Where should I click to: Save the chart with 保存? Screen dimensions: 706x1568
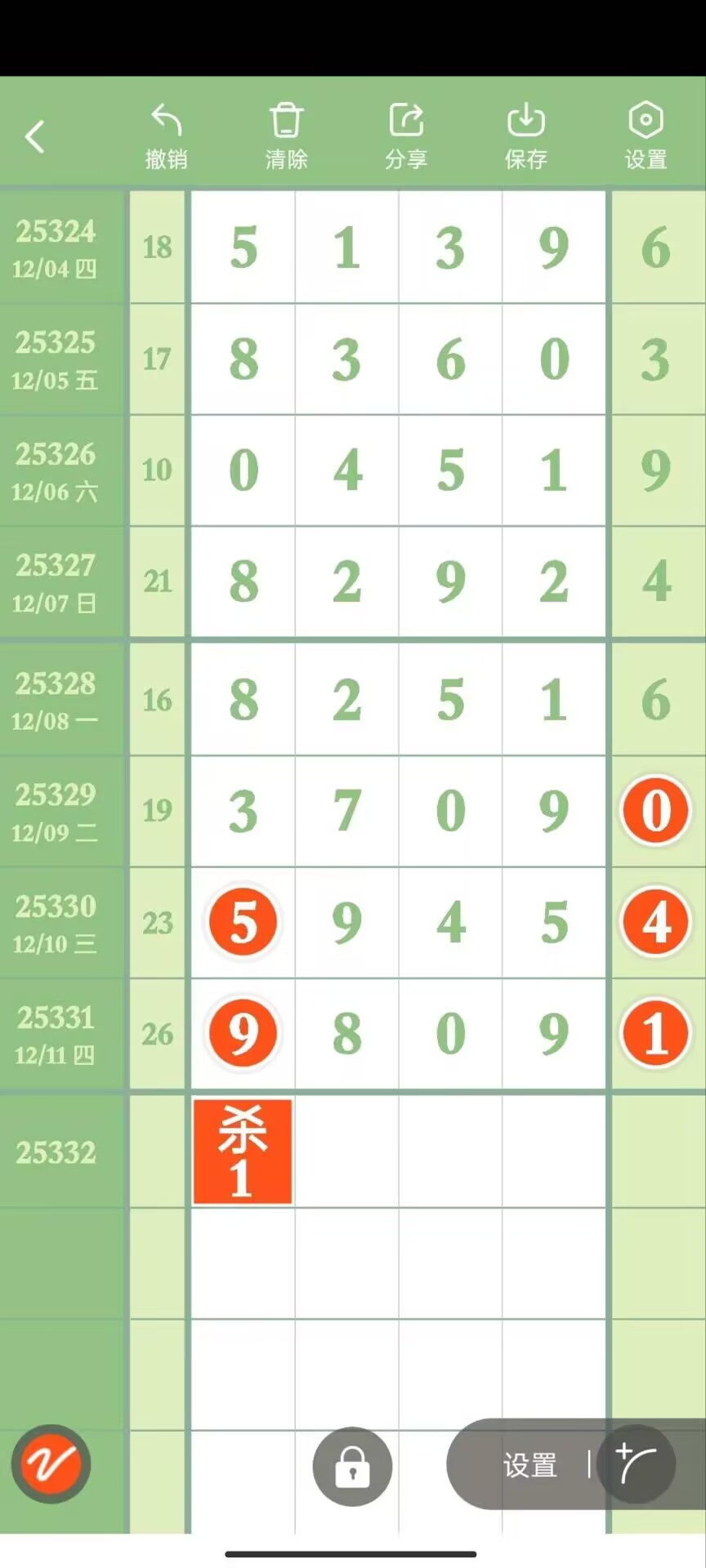[525, 136]
